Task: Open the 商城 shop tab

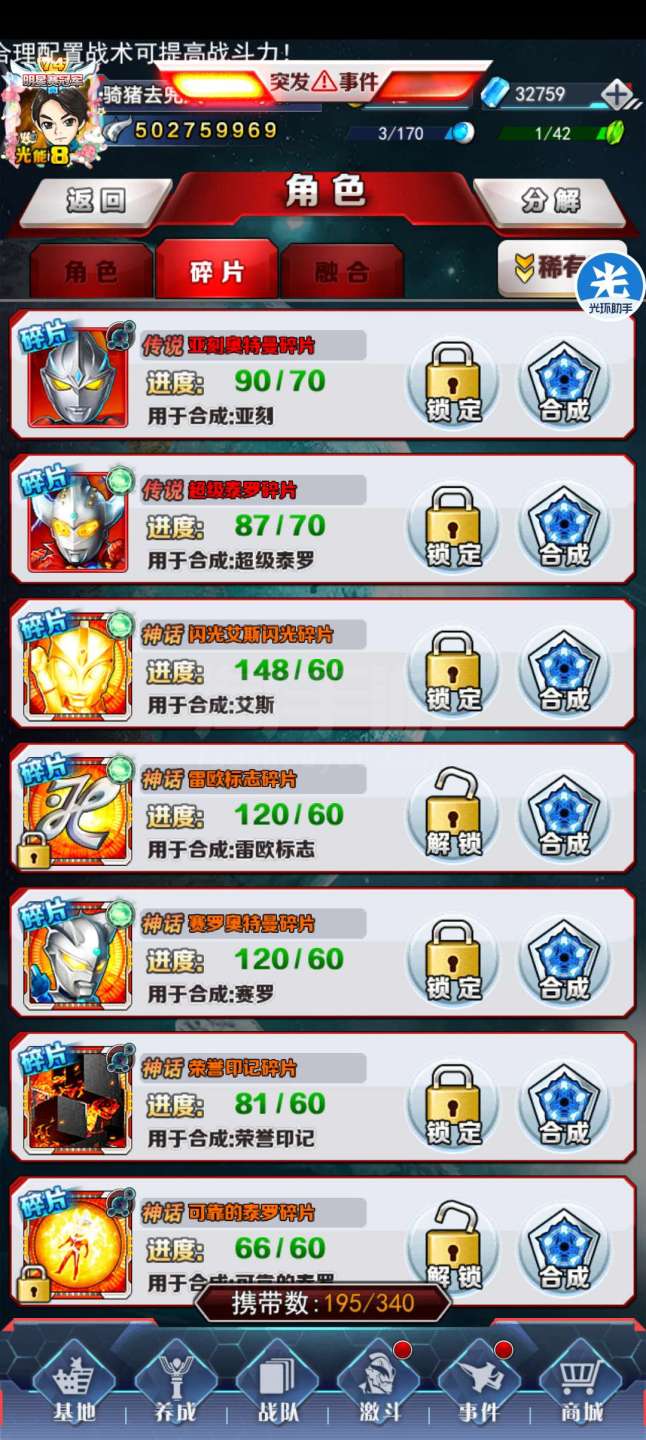Action: click(581, 1386)
